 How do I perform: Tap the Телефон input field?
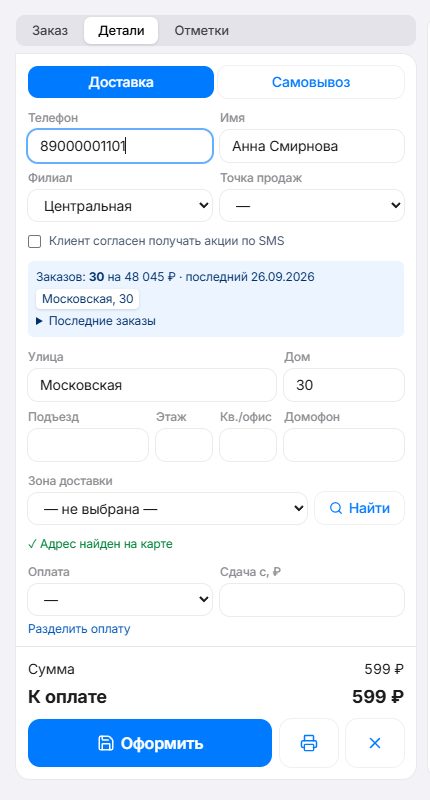pyautogui.click(x=120, y=146)
